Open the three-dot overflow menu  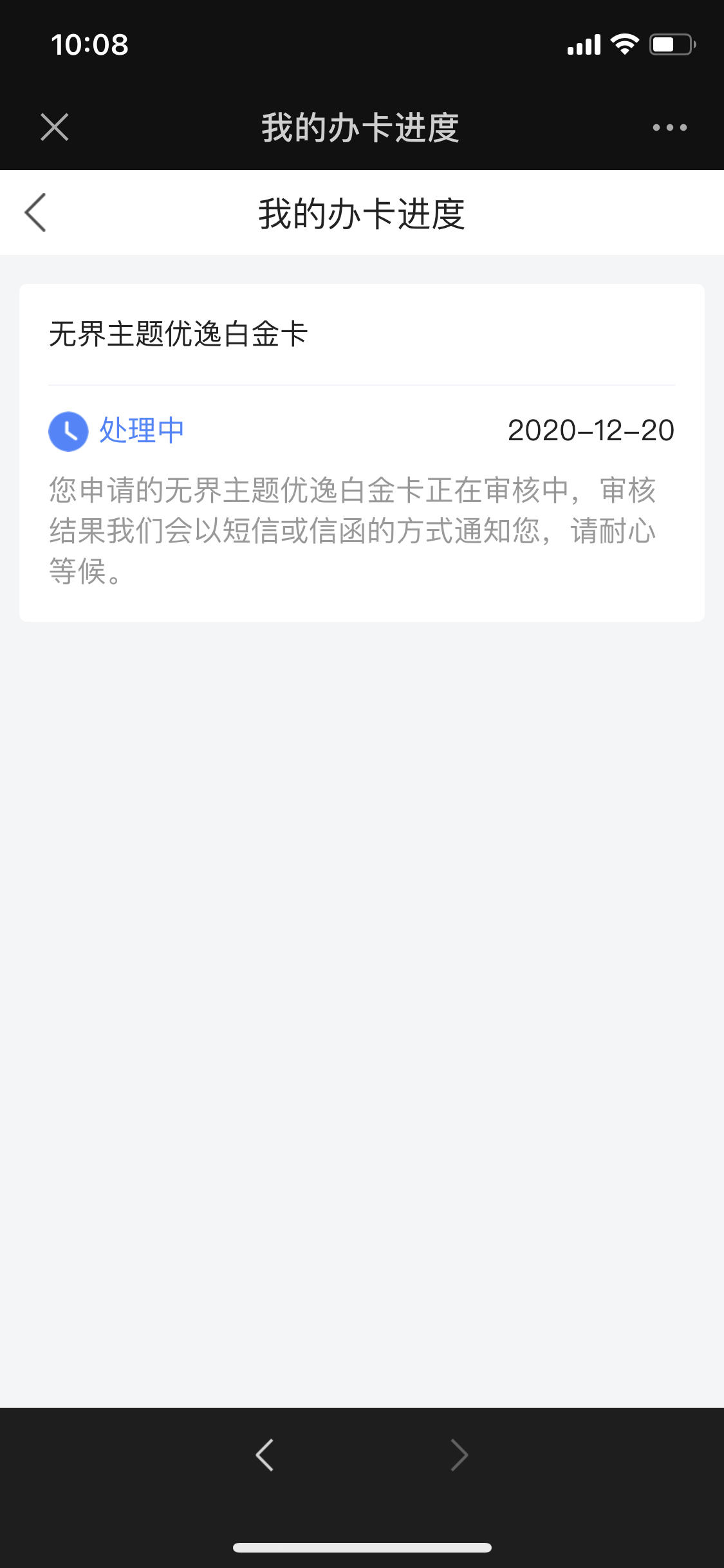click(x=669, y=127)
